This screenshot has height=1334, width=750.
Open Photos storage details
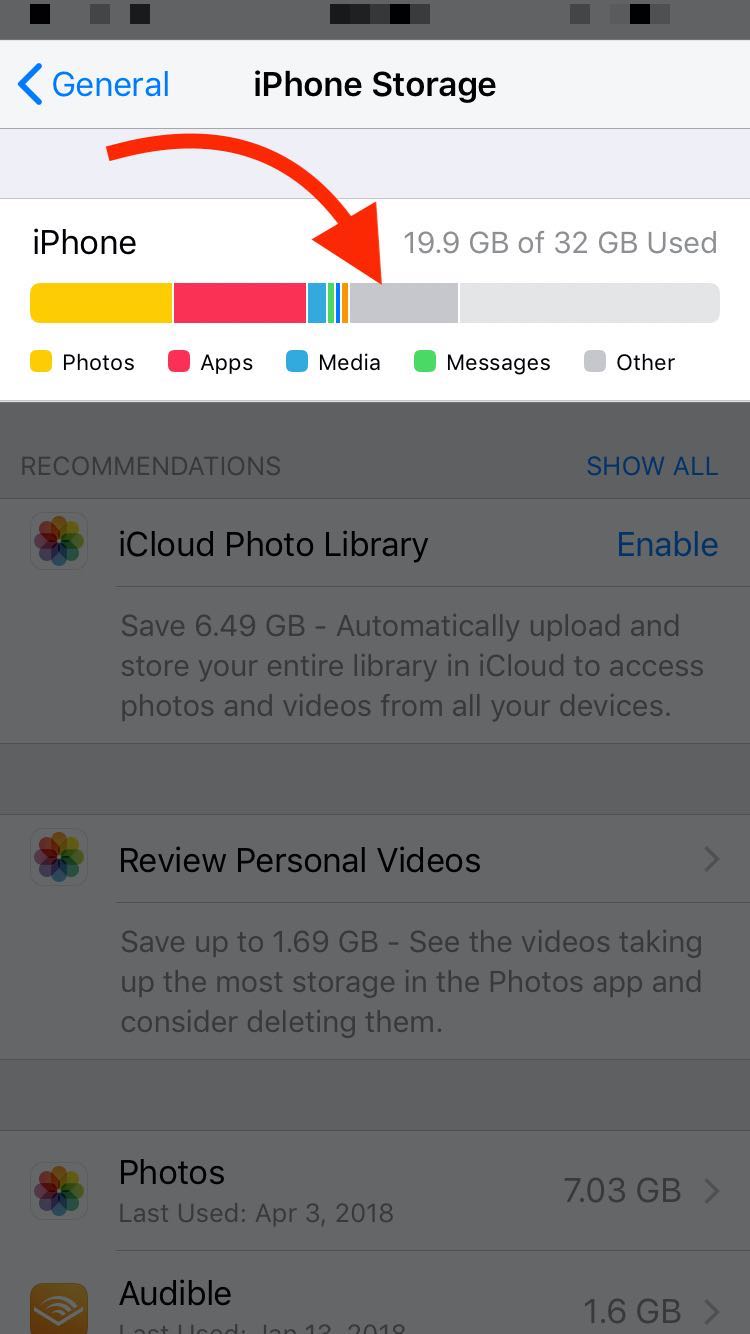[x=375, y=1191]
